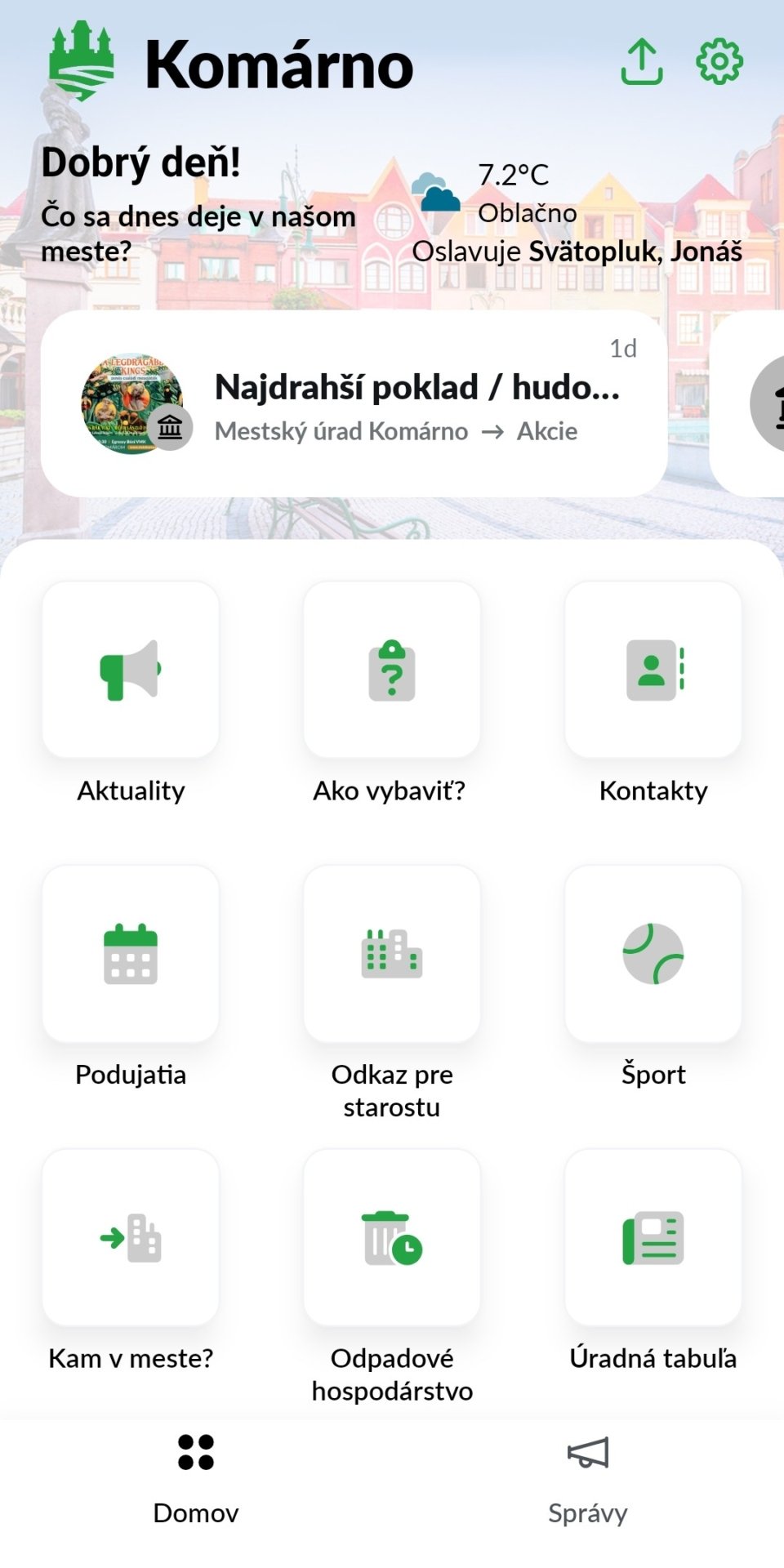Open Úradná tabuľa tile

tap(653, 1238)
